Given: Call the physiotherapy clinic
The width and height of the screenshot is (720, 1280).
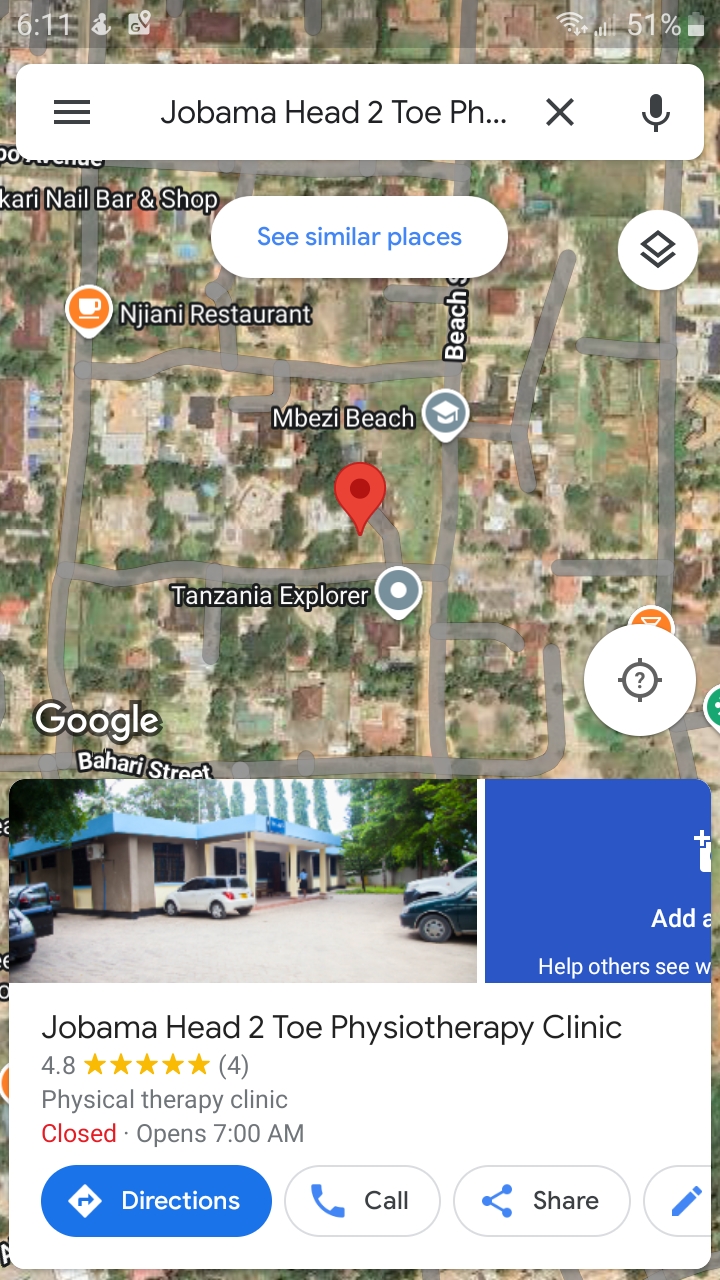Looking at the screenshot, I should 362,1200.
